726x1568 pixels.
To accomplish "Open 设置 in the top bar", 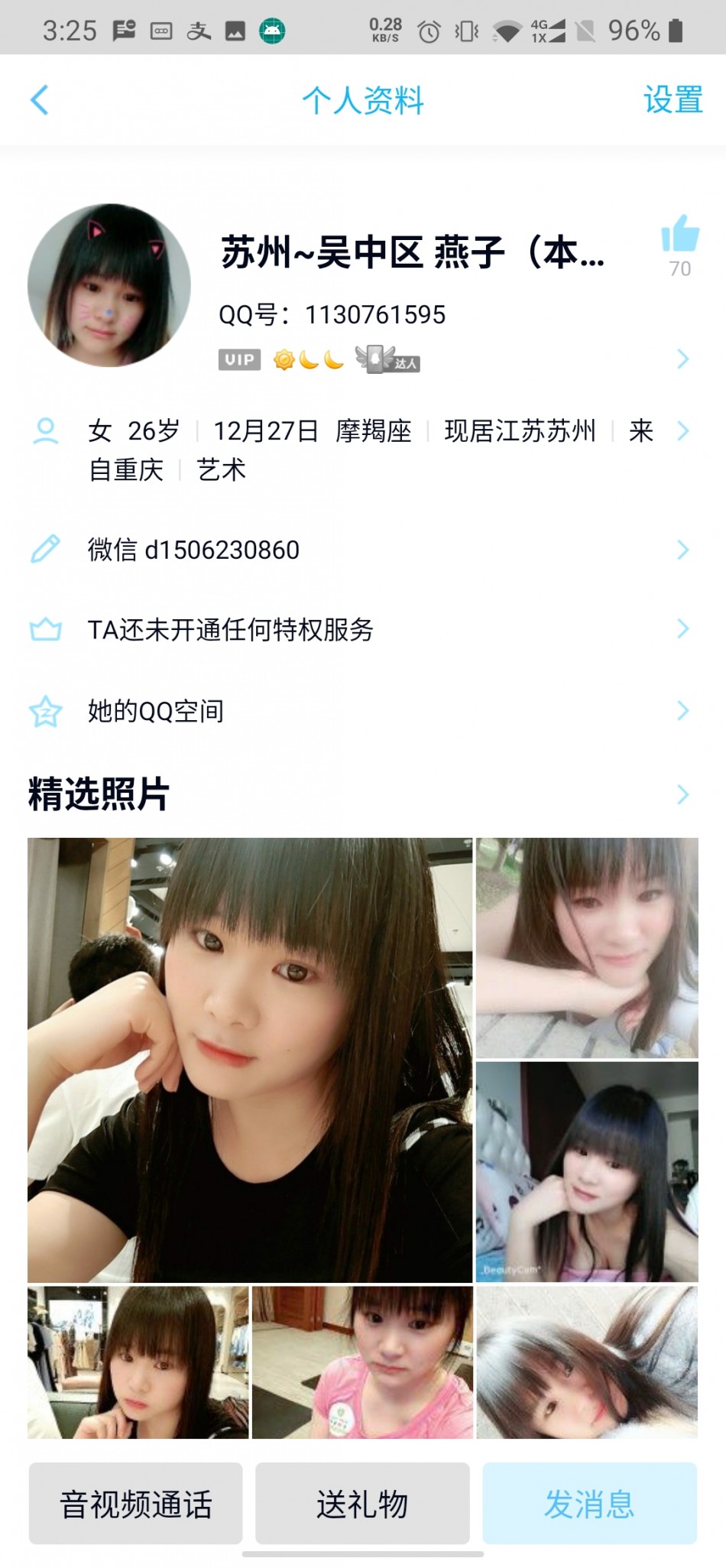I will (x=673, y=100).
